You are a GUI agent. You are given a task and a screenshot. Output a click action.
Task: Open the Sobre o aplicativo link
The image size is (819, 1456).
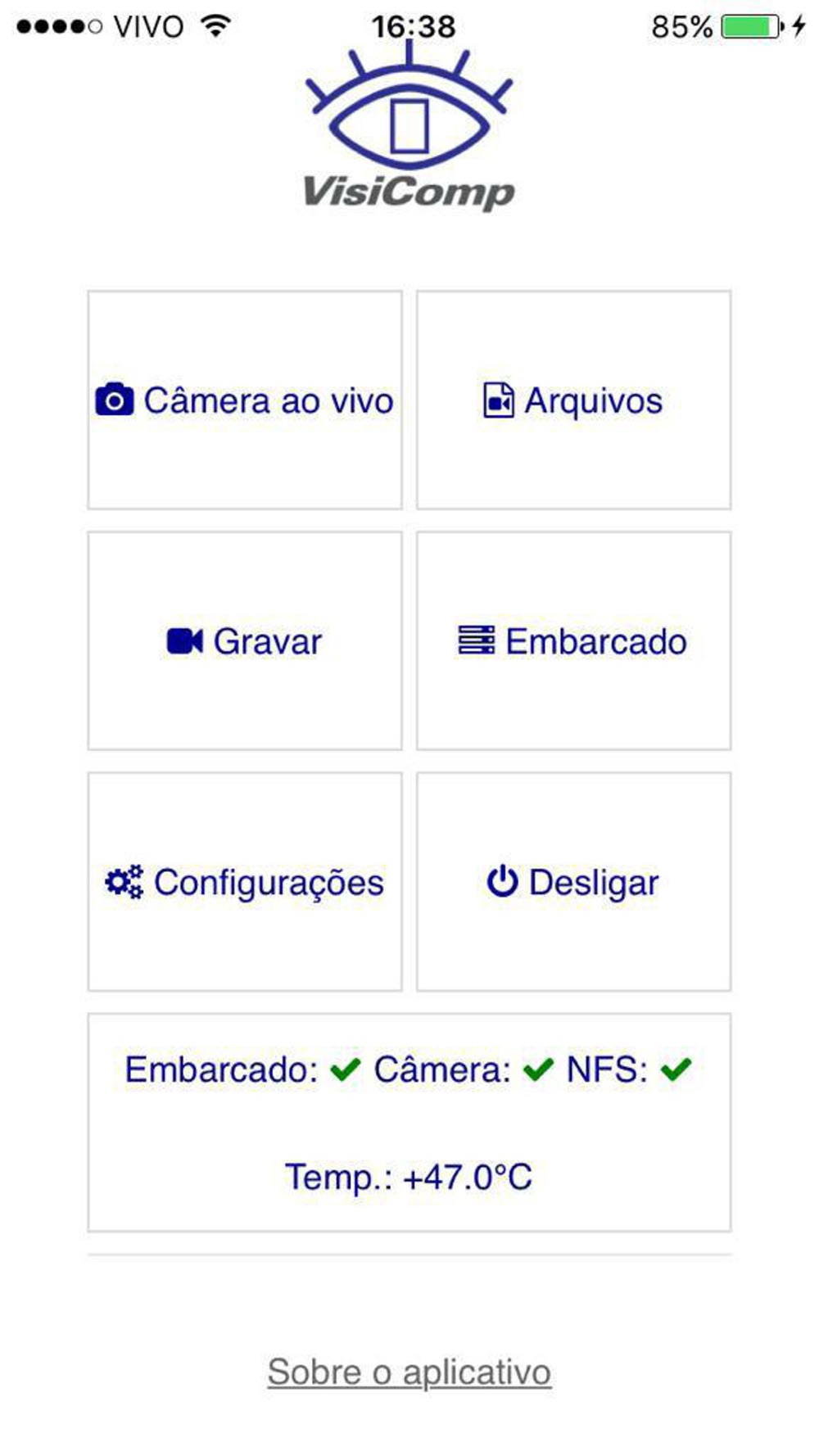click(409, 1372)
